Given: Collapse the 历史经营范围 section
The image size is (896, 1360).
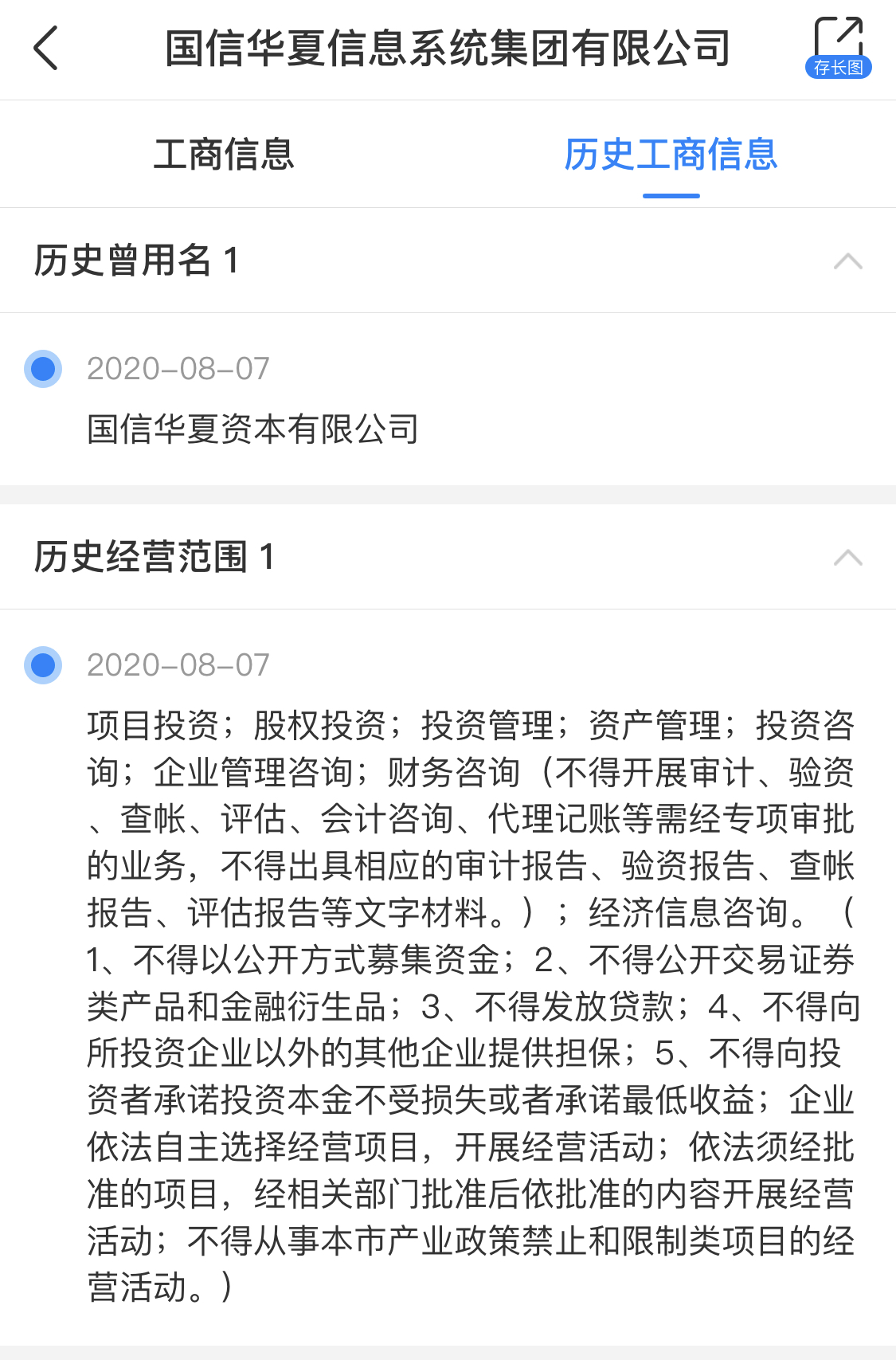Looking at the screenshot, I should pyautogui.click(x=848, y=558).
